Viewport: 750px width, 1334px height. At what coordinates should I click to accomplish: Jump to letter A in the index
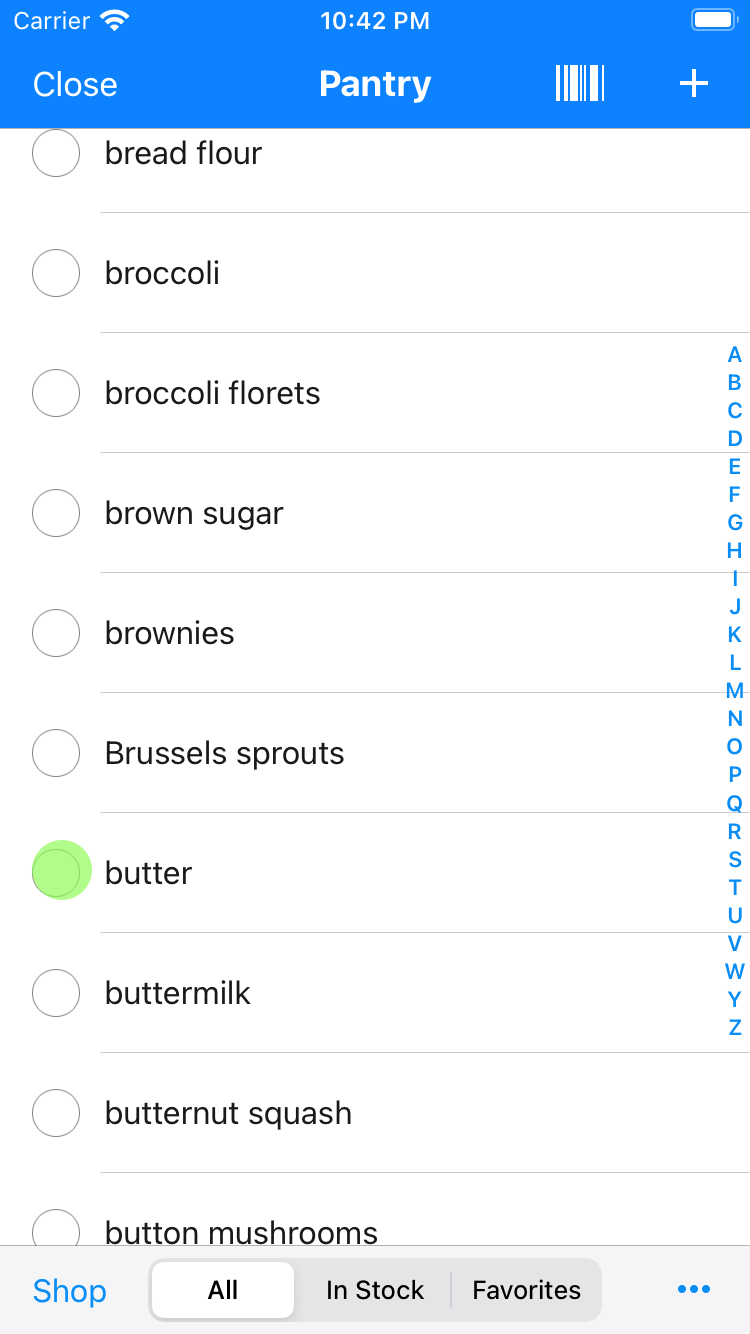734,354
